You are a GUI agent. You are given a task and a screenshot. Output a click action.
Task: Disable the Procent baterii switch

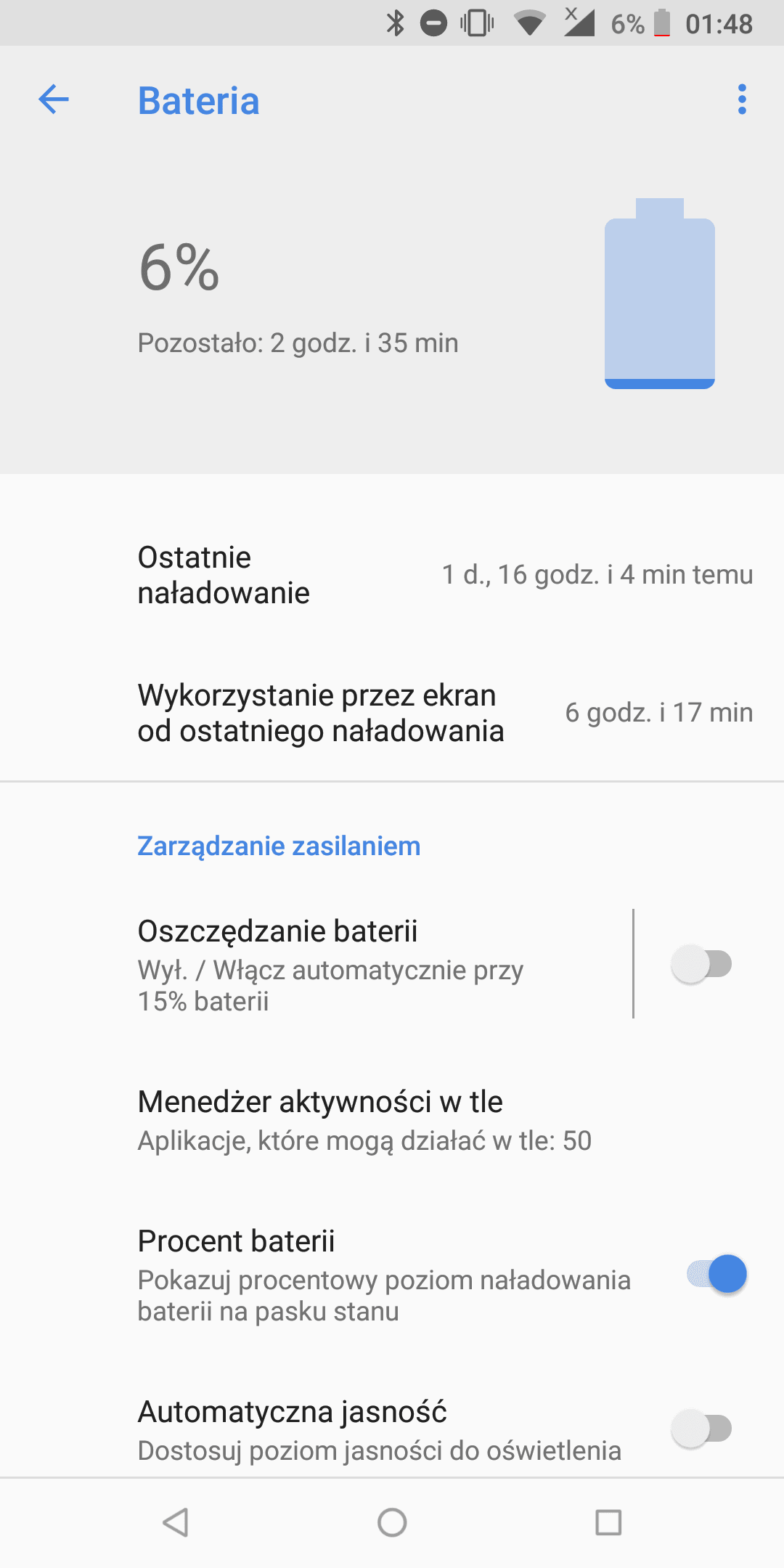(717, 1274)
